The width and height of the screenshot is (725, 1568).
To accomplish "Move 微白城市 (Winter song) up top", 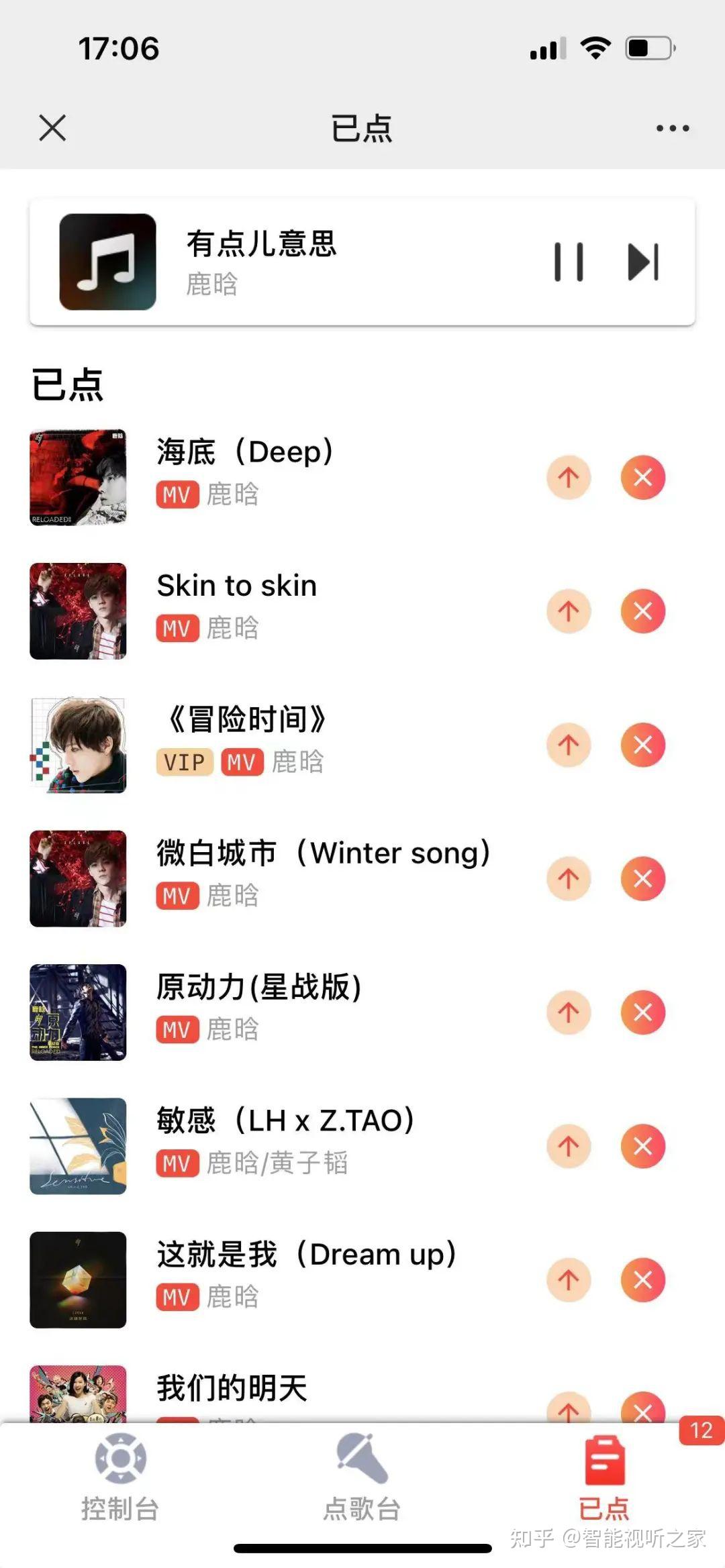I will 569,878.
